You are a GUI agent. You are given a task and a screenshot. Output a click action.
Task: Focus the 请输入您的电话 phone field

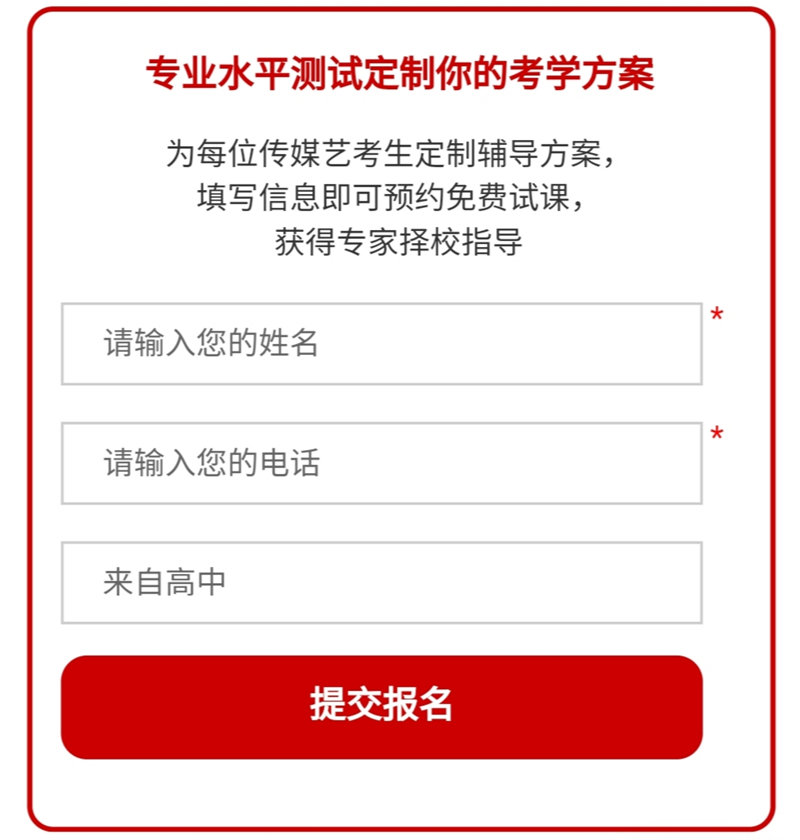point(381,463)
